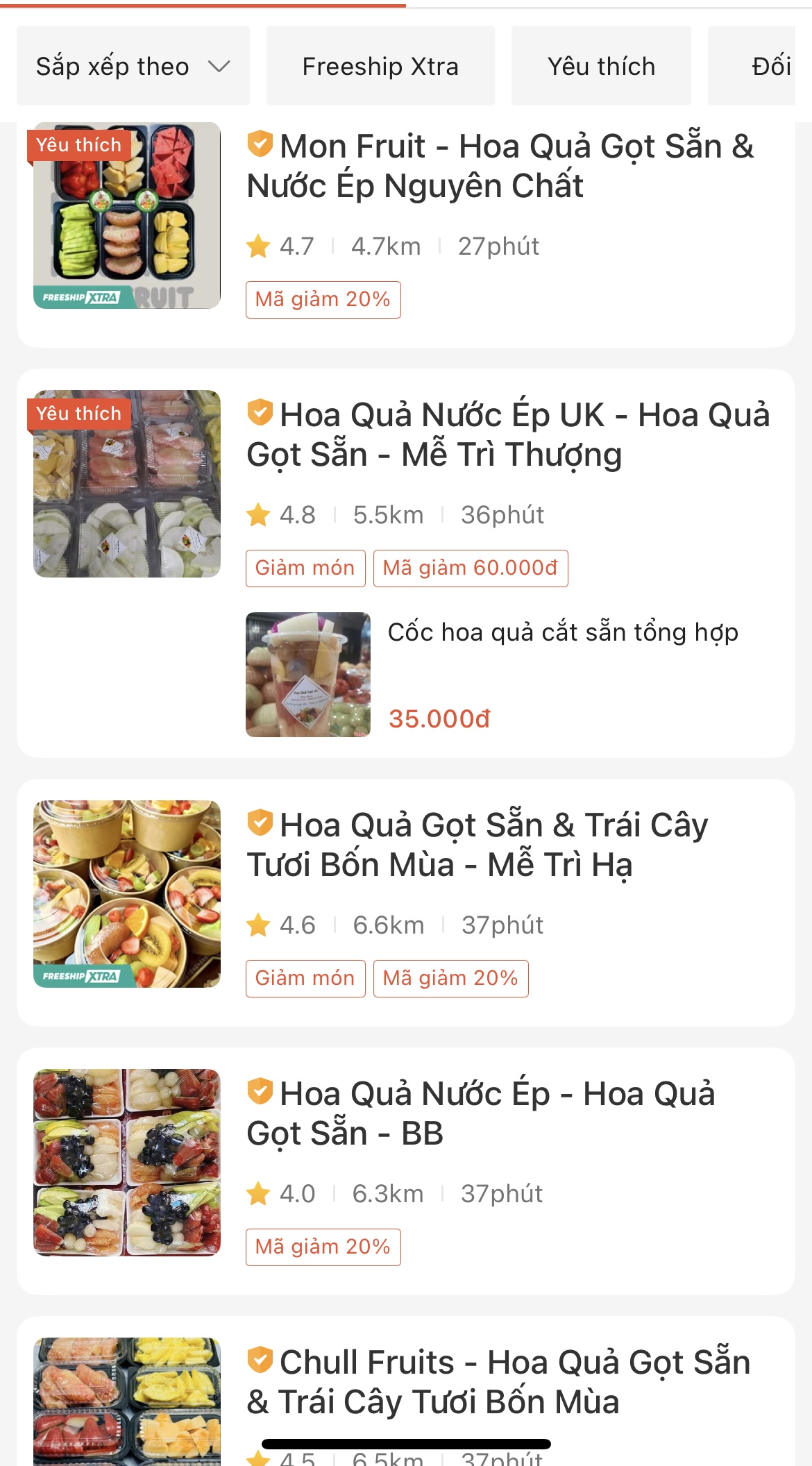Click the verified icon next to Hoa Quả Gọt Sẵn - BB
812x1466 pixels.
click(x=260, y=1090)
